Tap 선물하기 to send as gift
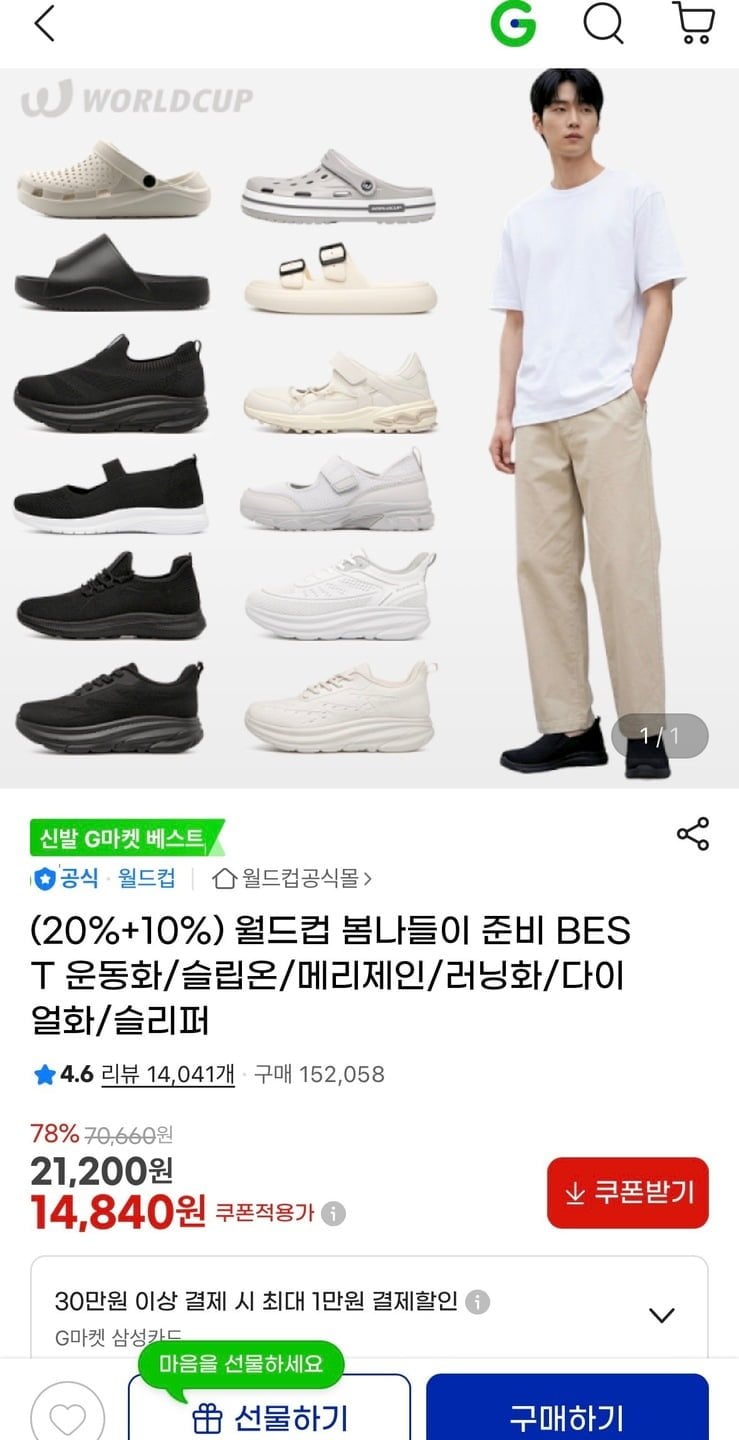The height and width of the screenshot is (1440, 739). (270, 1417)
